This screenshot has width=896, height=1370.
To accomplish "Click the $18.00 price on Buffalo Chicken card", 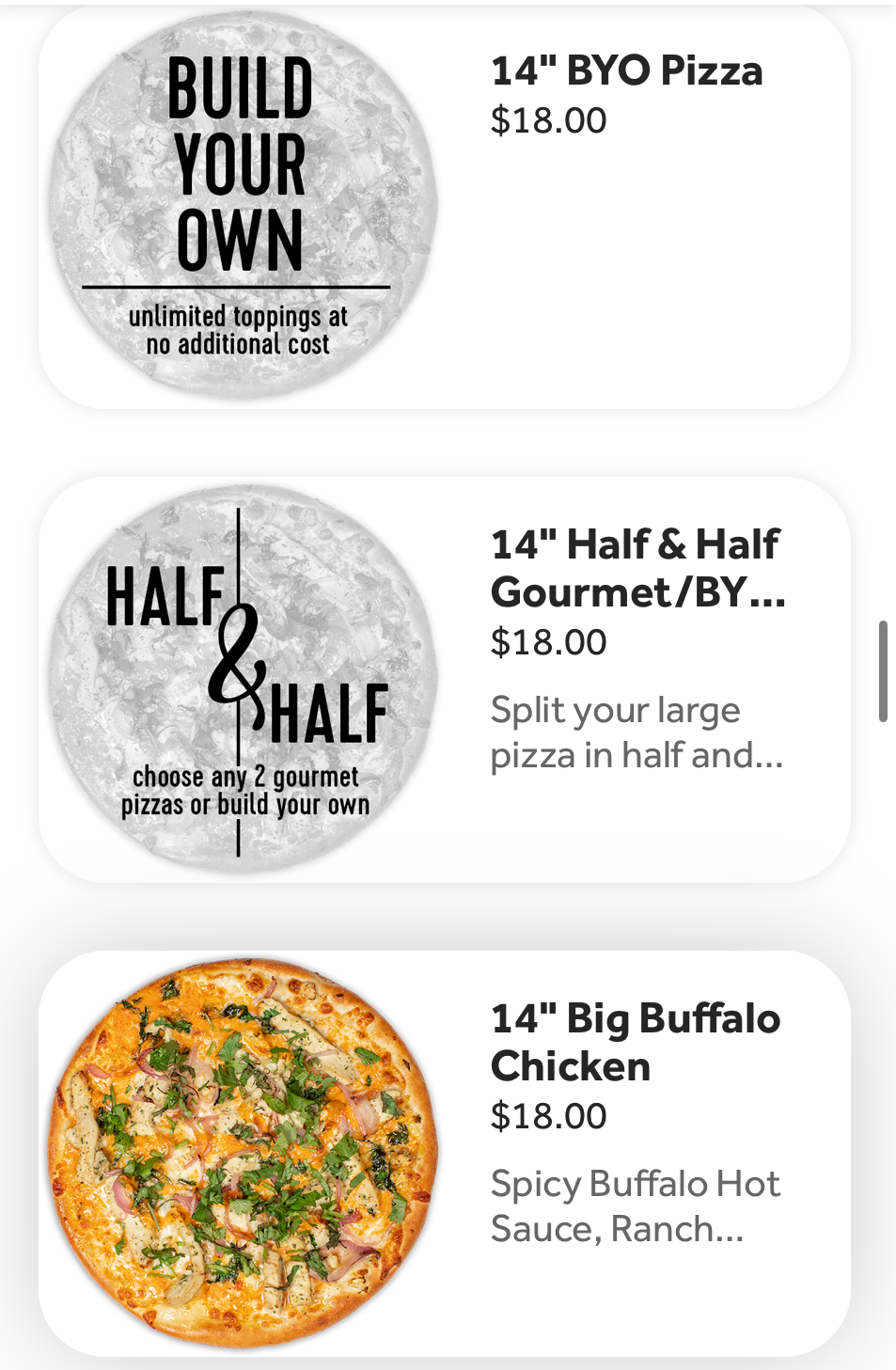I will coord(547,1116).
